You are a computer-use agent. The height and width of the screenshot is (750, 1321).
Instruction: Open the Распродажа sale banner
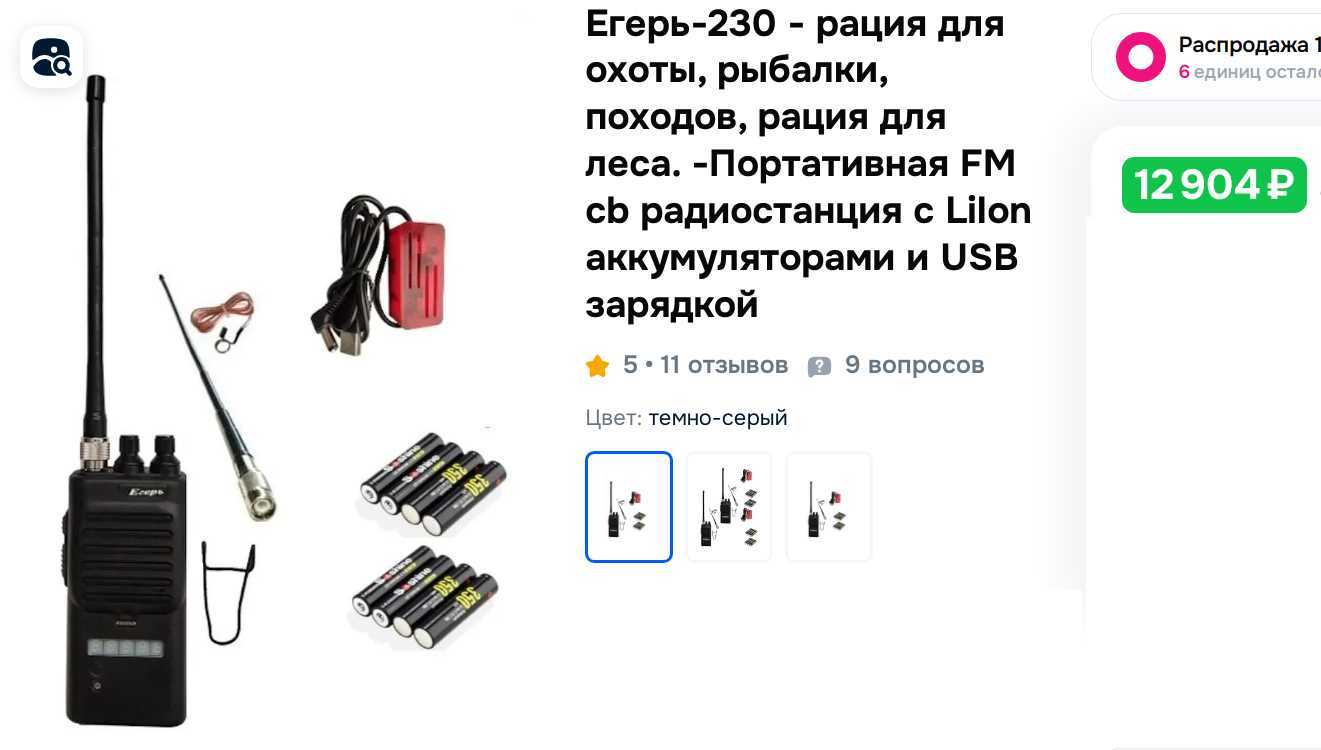1220,57
